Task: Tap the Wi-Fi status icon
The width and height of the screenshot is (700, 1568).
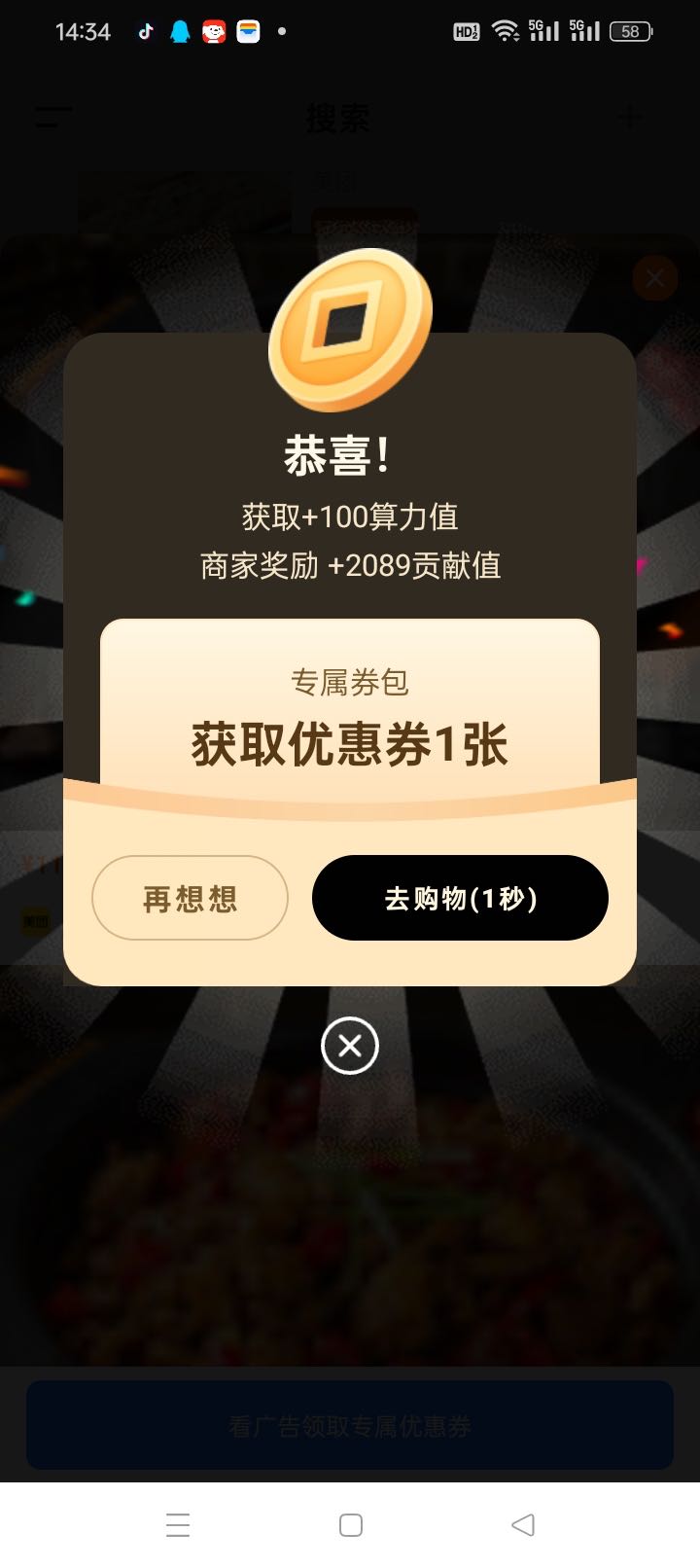Action: [x=505, y=31]
